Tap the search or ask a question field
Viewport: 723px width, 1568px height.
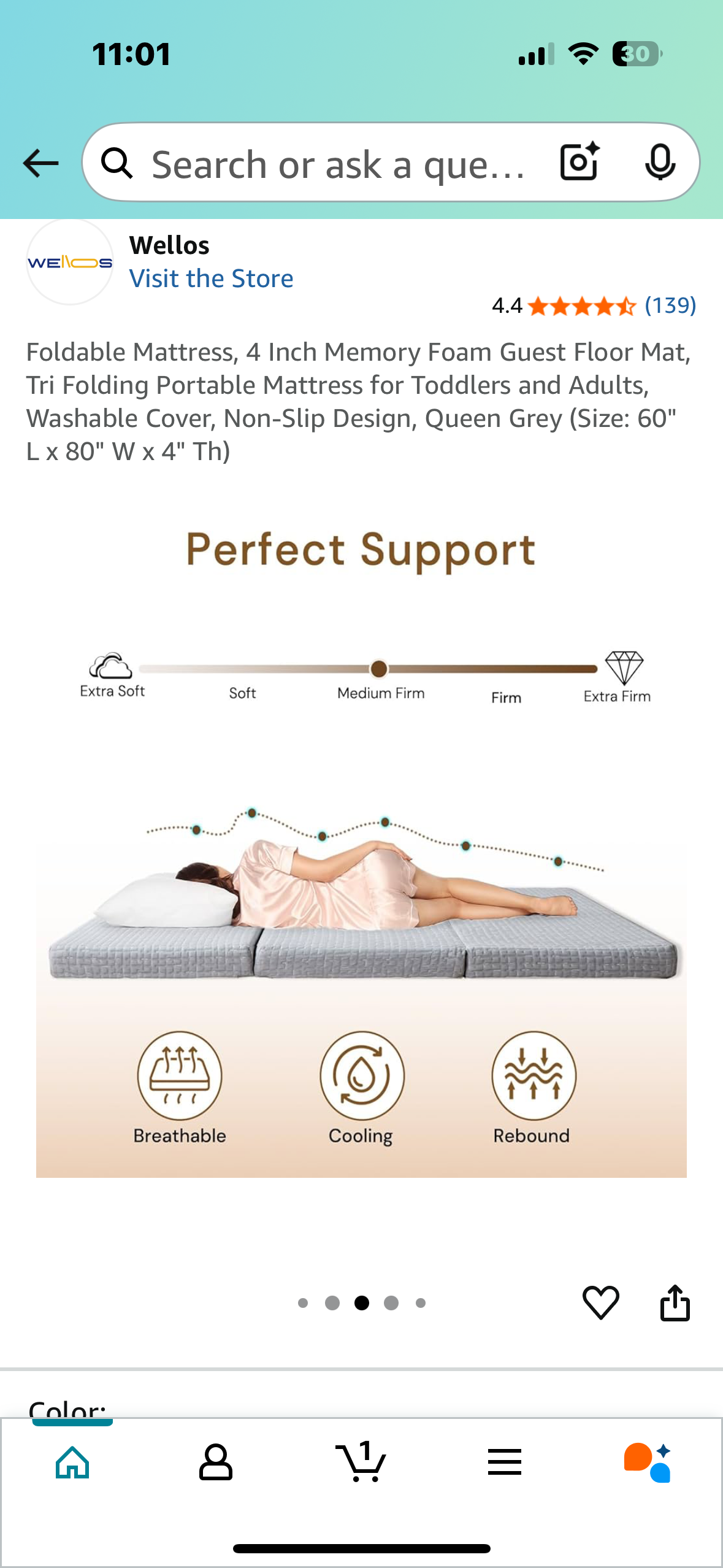[x=337, y=164]
